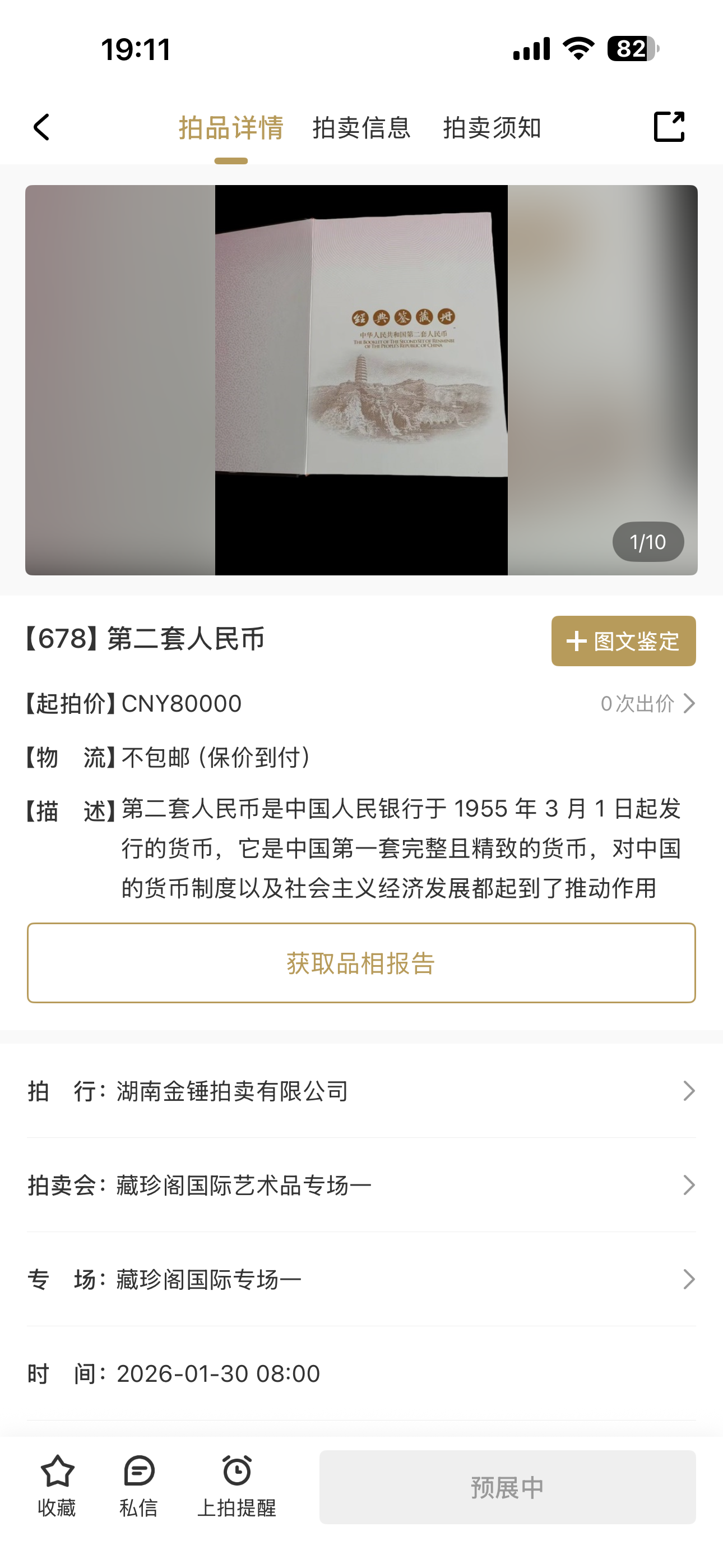Screen dimensions: 723x1568
Task: Open auction house 湖南金锤拍卖有限公司
Action: coord(361,1091)
